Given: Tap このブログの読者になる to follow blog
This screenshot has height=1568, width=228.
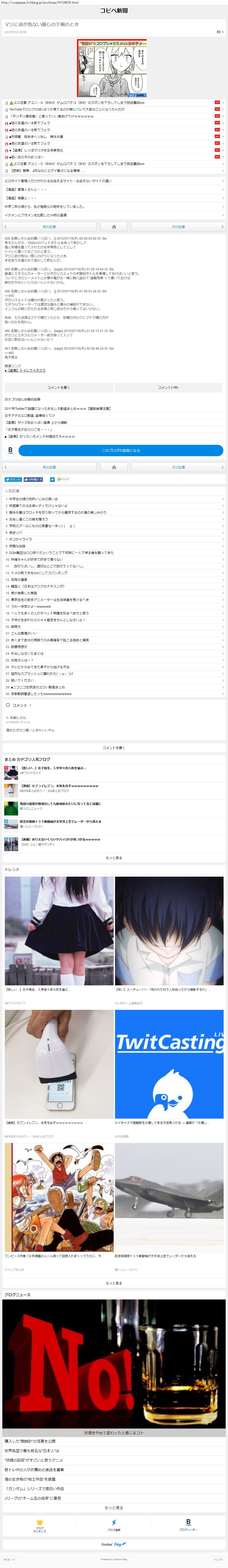Looking at the screenshot, I should pyautogui.click(x=121, y=450).
